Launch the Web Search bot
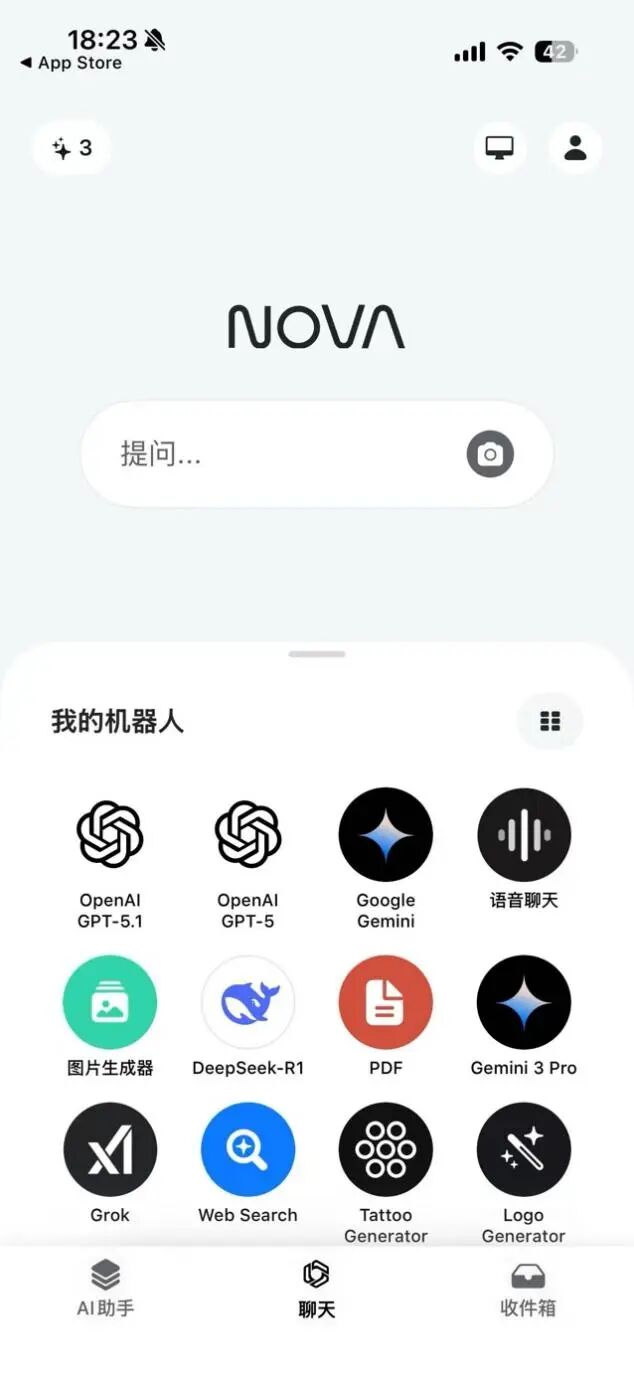 point(248,1150)
